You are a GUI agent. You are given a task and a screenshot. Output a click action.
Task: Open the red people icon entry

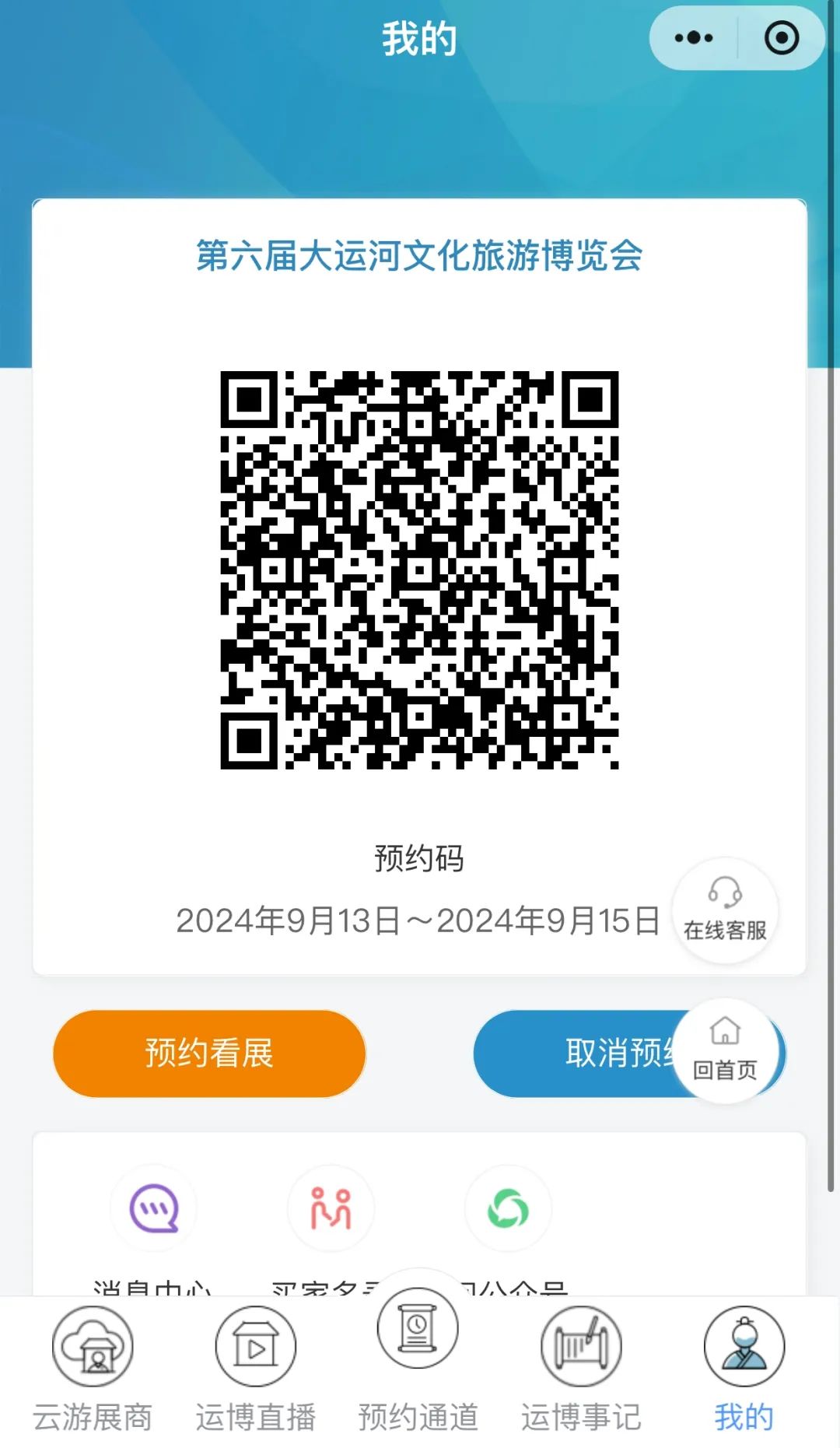pos(331,1208)
